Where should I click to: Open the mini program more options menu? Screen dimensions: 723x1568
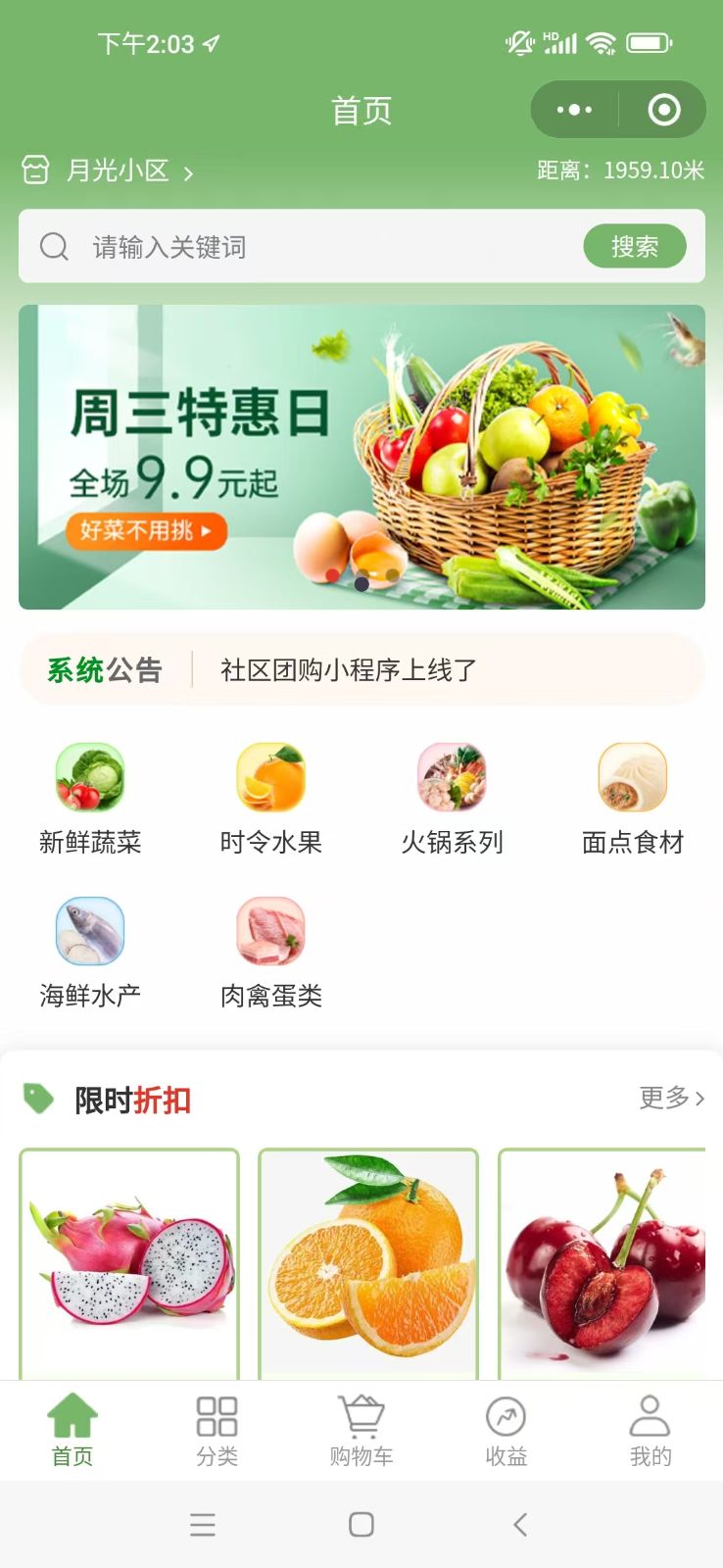(574, 110)
